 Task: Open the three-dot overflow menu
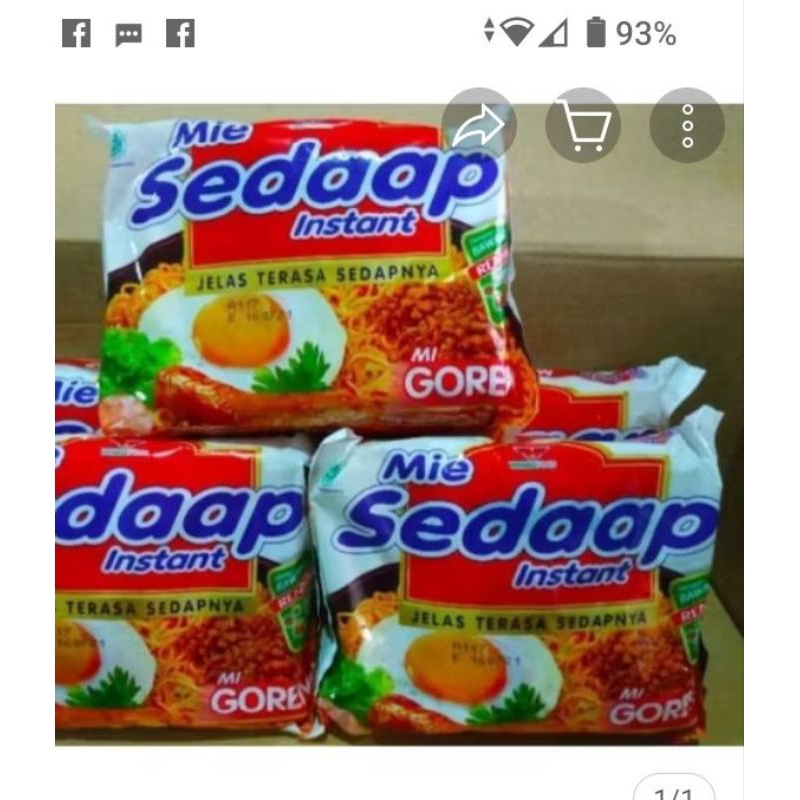click(x=687, y=126)
